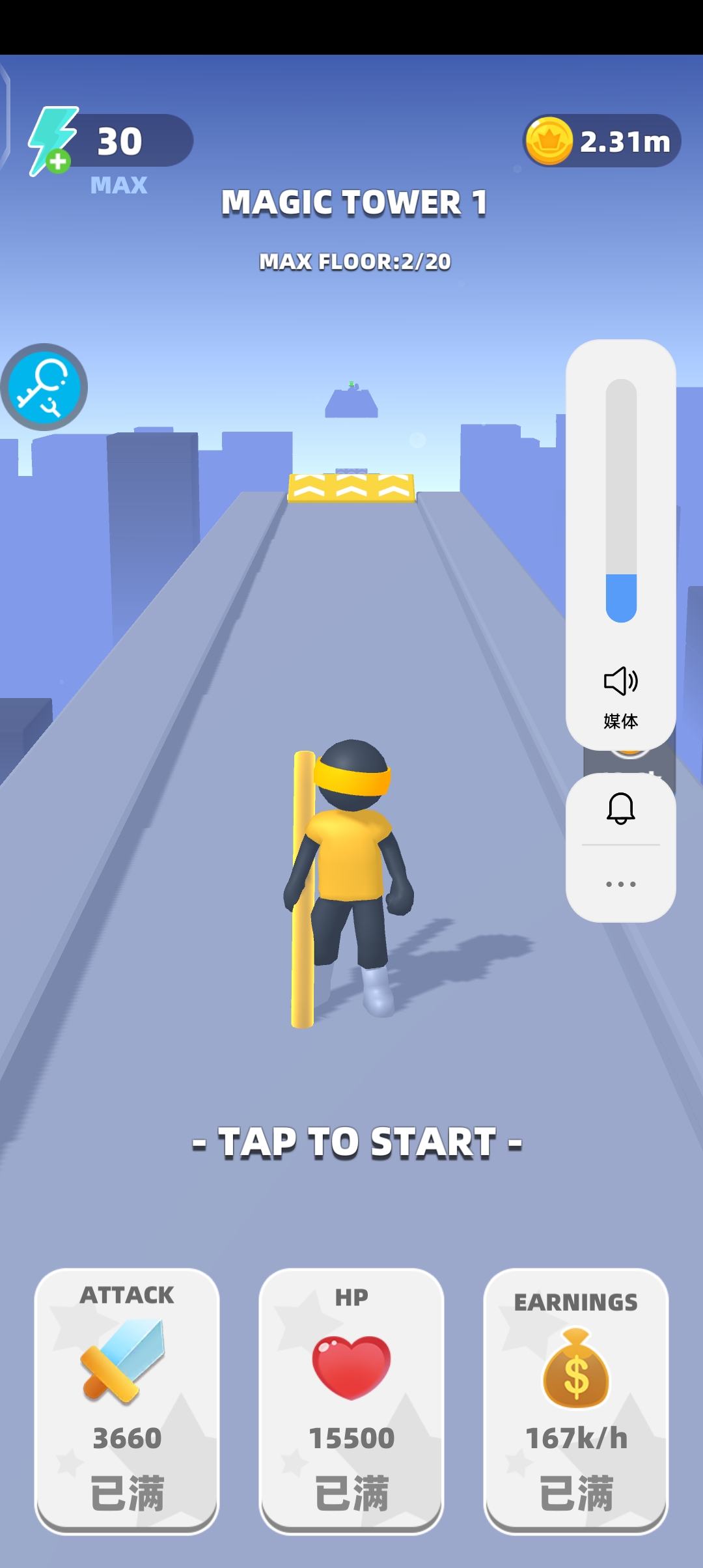Open more volume settings three dots
This screenshot has width=703, height=1568.
[x=621, y=884]
